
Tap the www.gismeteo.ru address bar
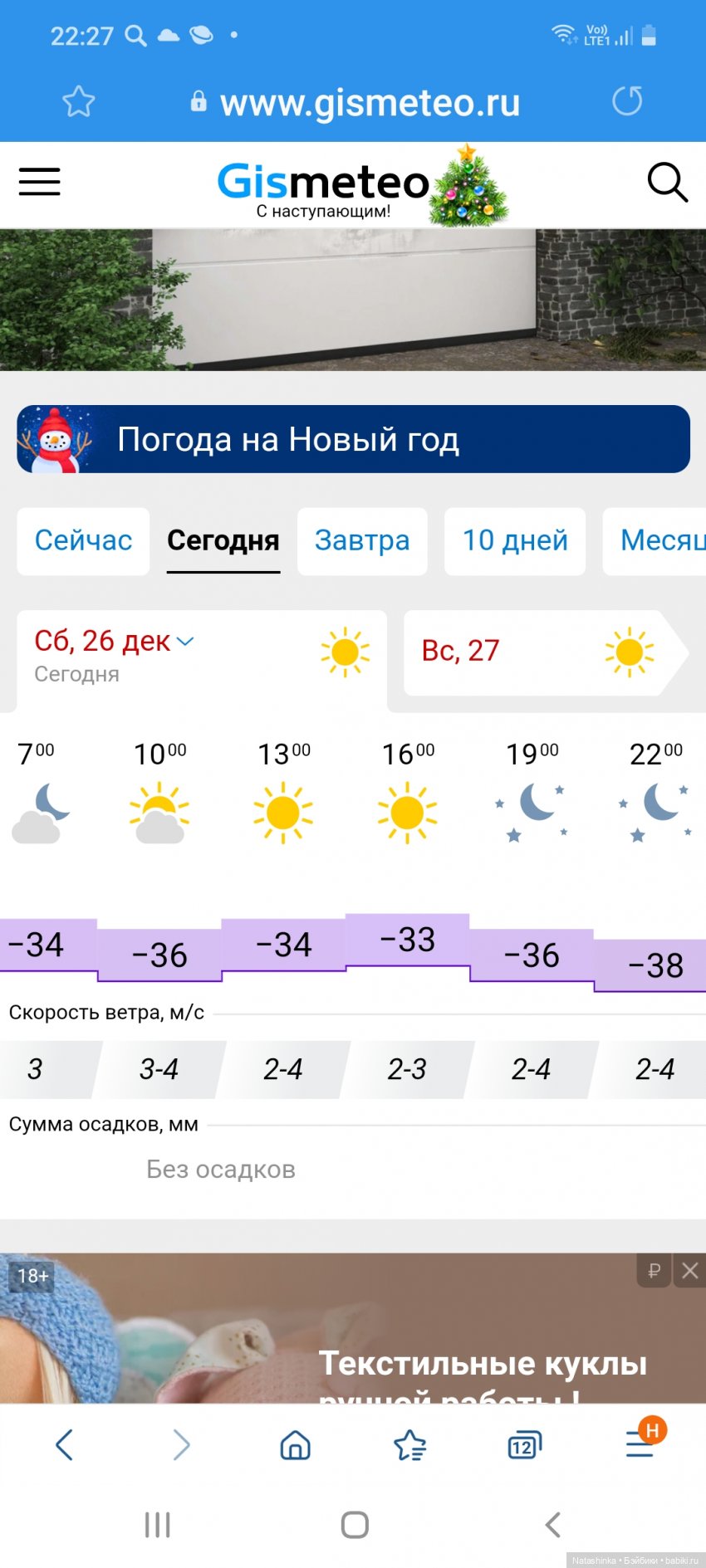tap(369, 103)
